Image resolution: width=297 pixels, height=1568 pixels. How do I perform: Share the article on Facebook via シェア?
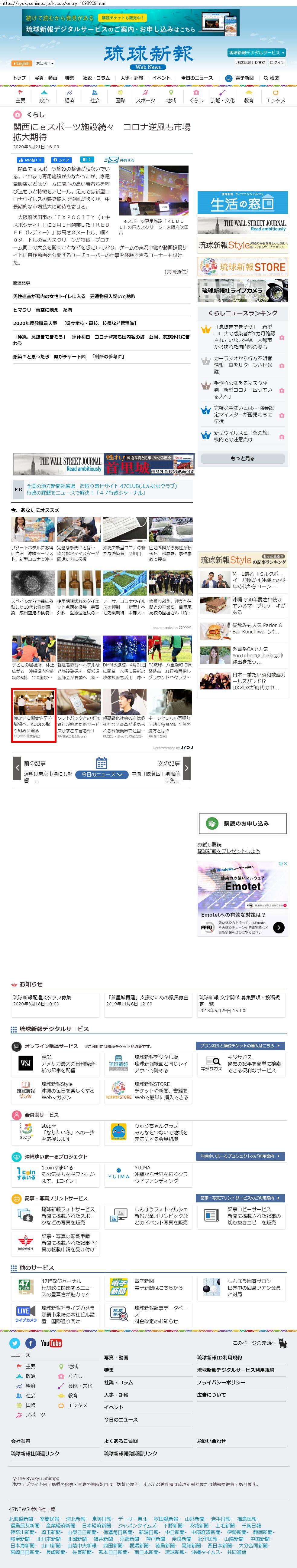pos(61,160)
